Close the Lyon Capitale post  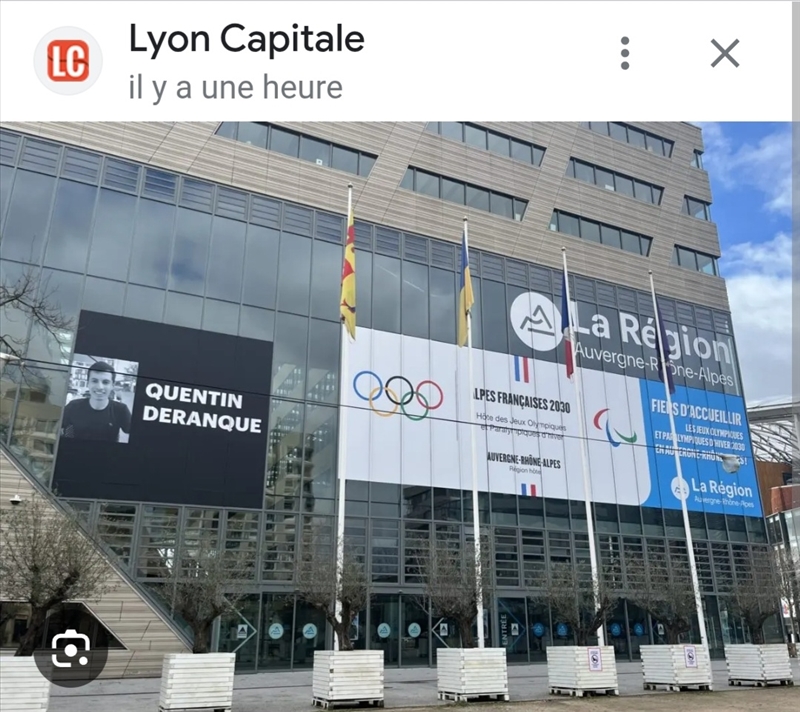[x=725, y=53]
